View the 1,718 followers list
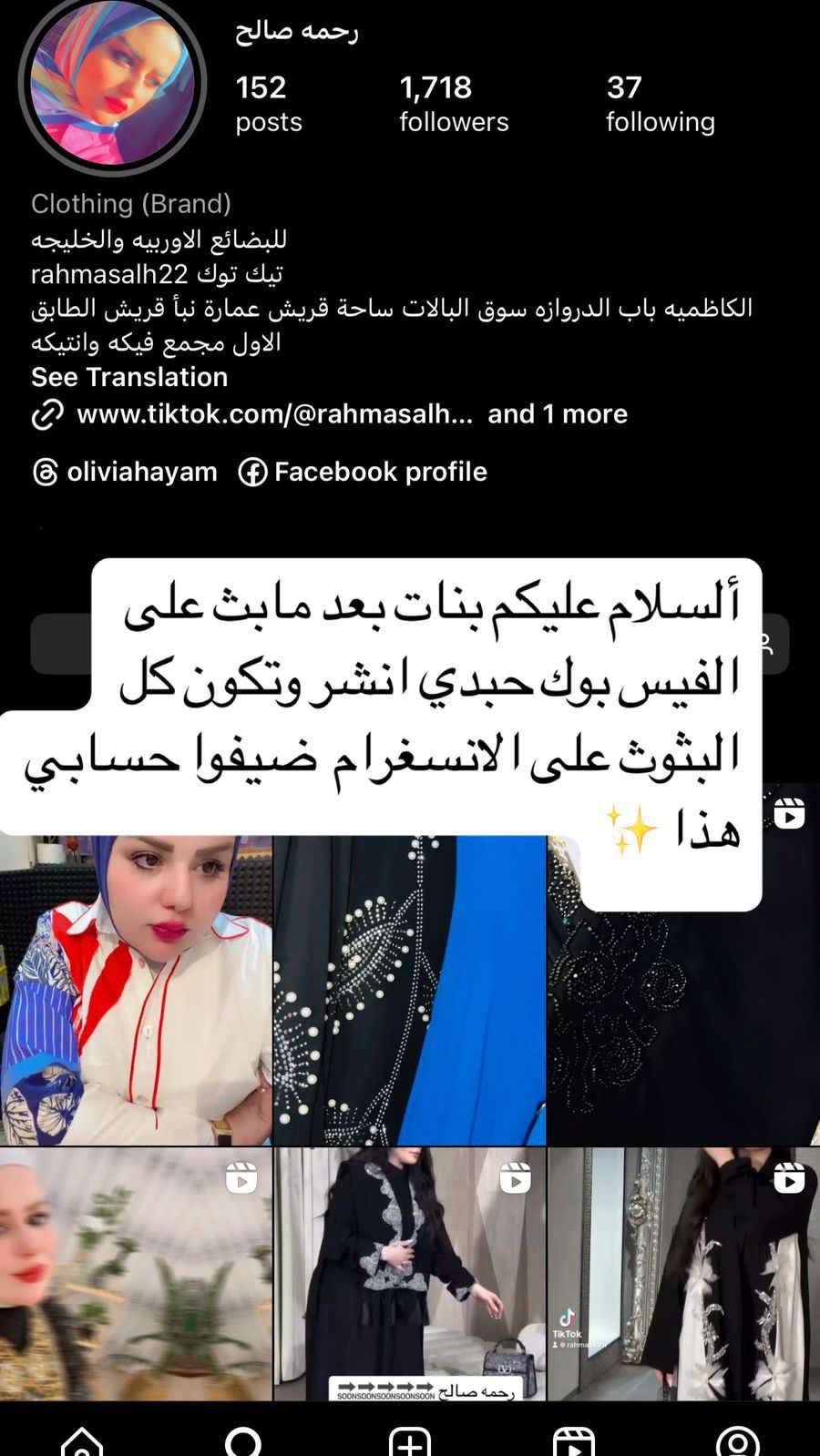The height and width of the screenshot is (1456, 820). (453, 103)
